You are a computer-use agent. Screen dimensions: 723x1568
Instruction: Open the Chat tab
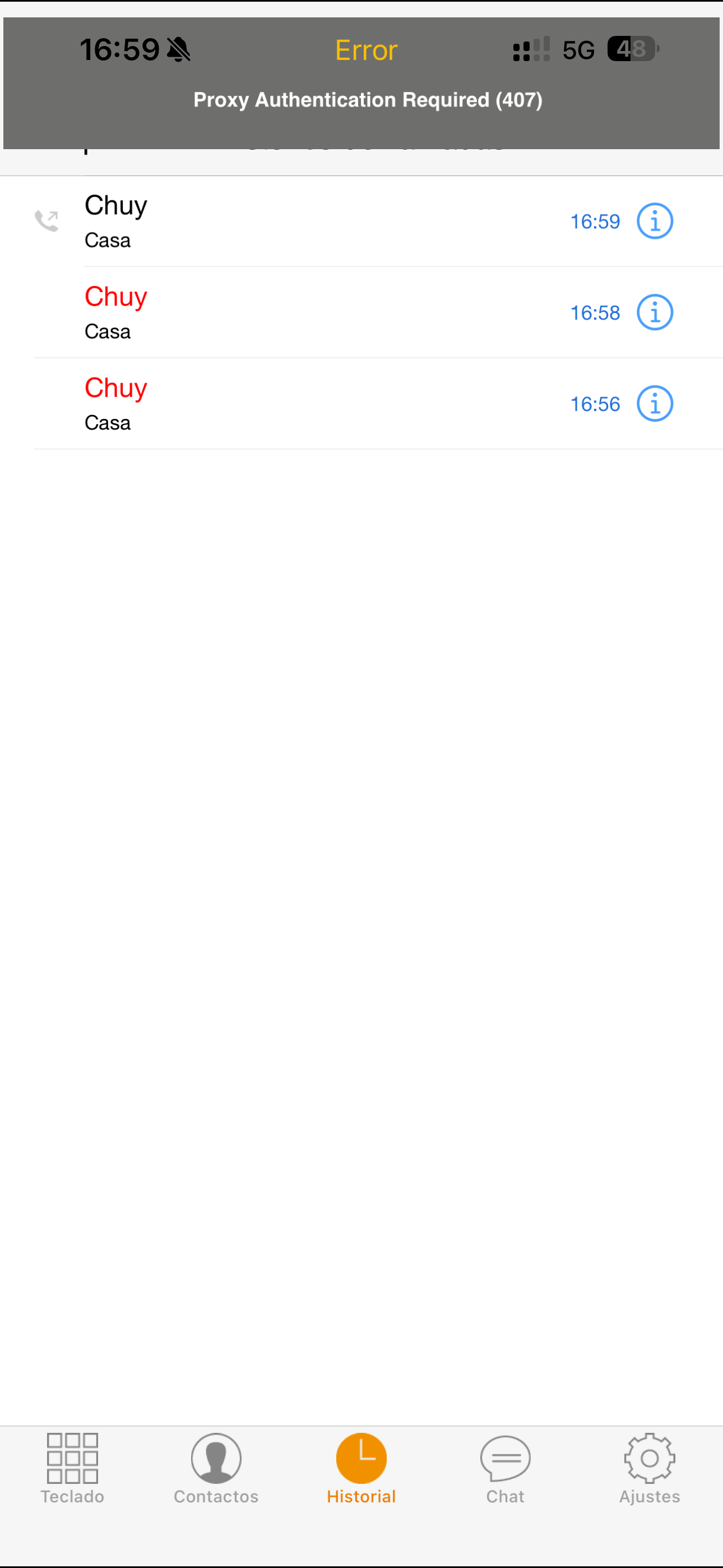505,1468
